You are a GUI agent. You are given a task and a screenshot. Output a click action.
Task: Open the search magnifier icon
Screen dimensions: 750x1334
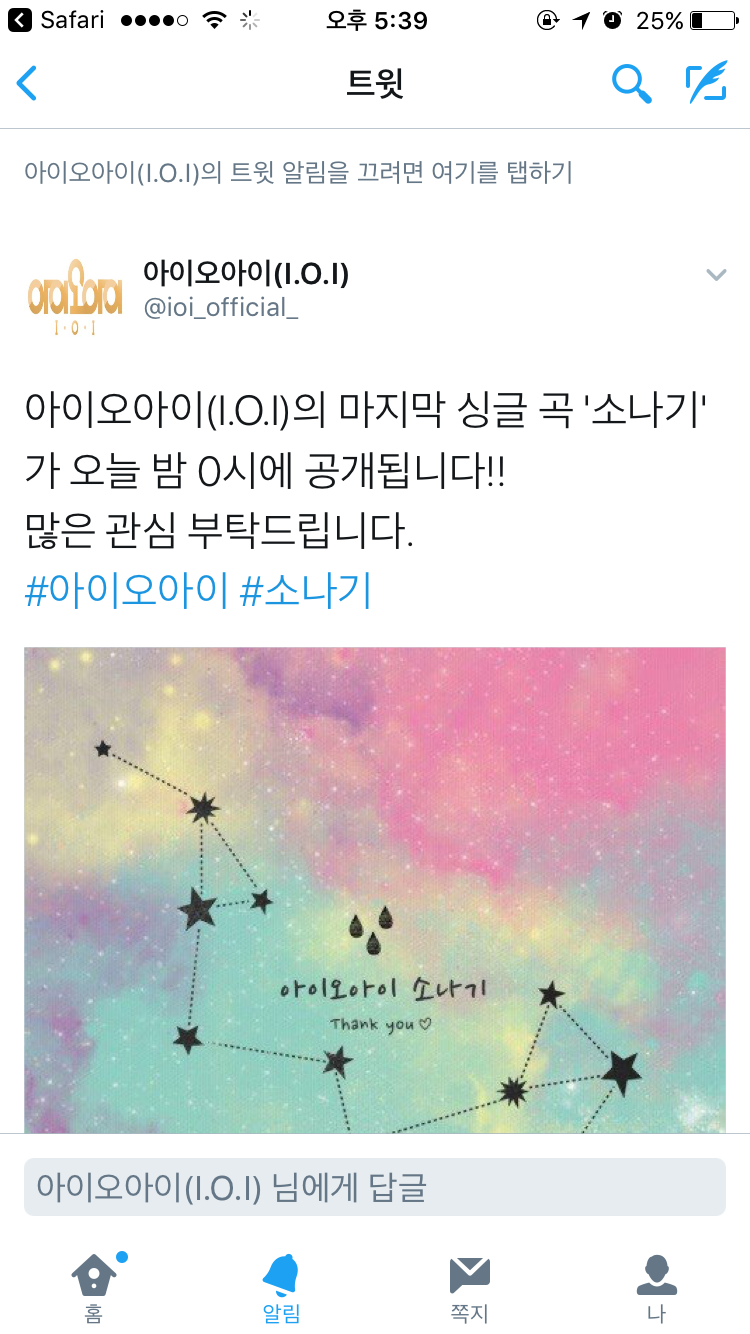tap(631, 84)
